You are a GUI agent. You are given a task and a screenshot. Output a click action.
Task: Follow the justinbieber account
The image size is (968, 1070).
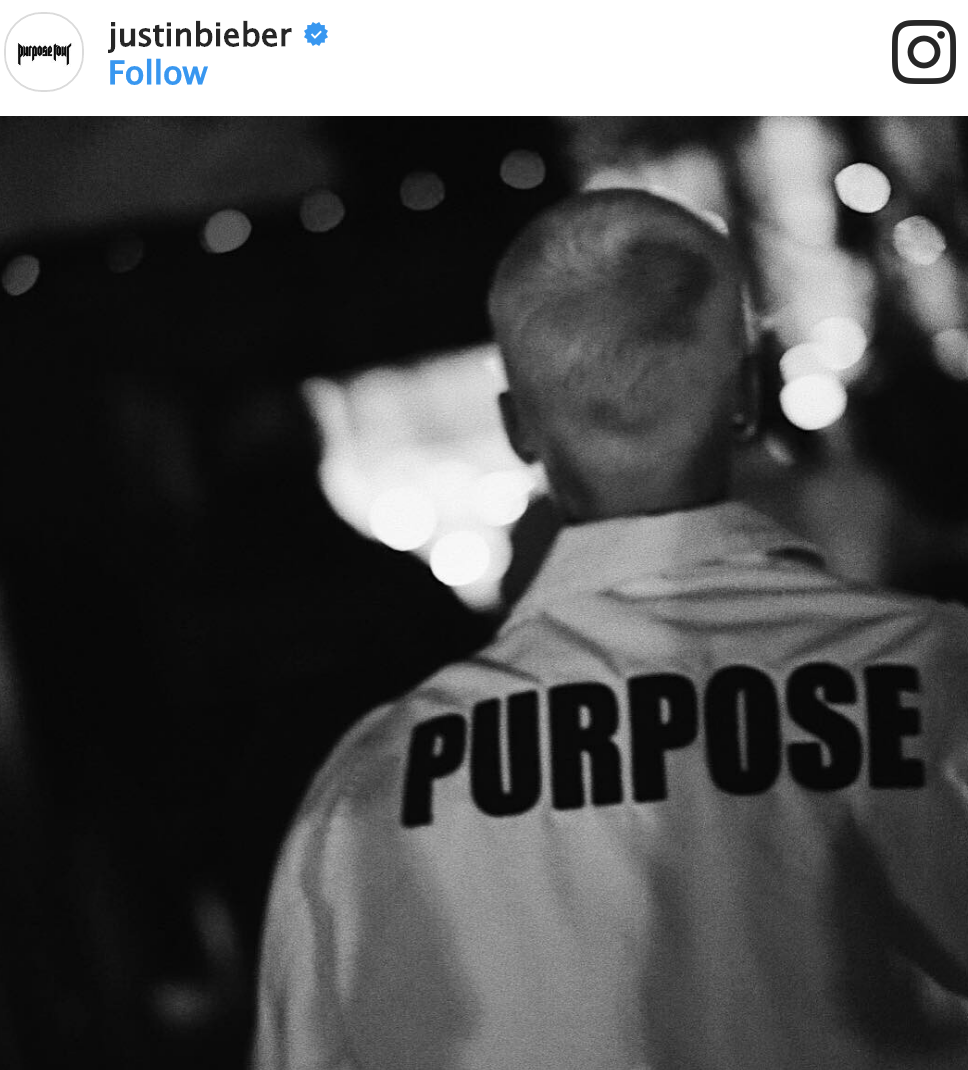(x=157, y=73)
